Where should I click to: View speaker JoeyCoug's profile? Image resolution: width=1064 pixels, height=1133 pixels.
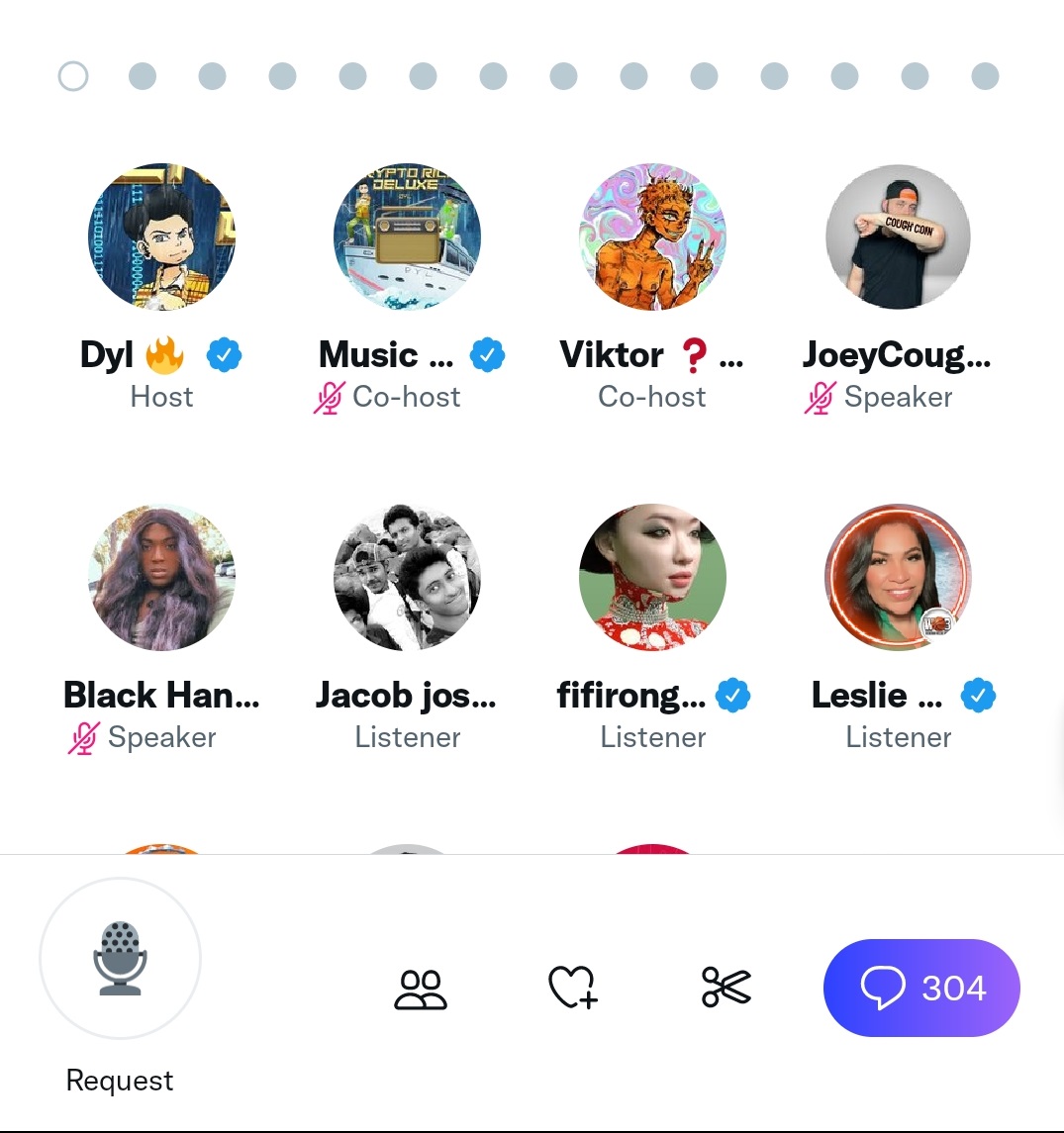click(899, 237)
